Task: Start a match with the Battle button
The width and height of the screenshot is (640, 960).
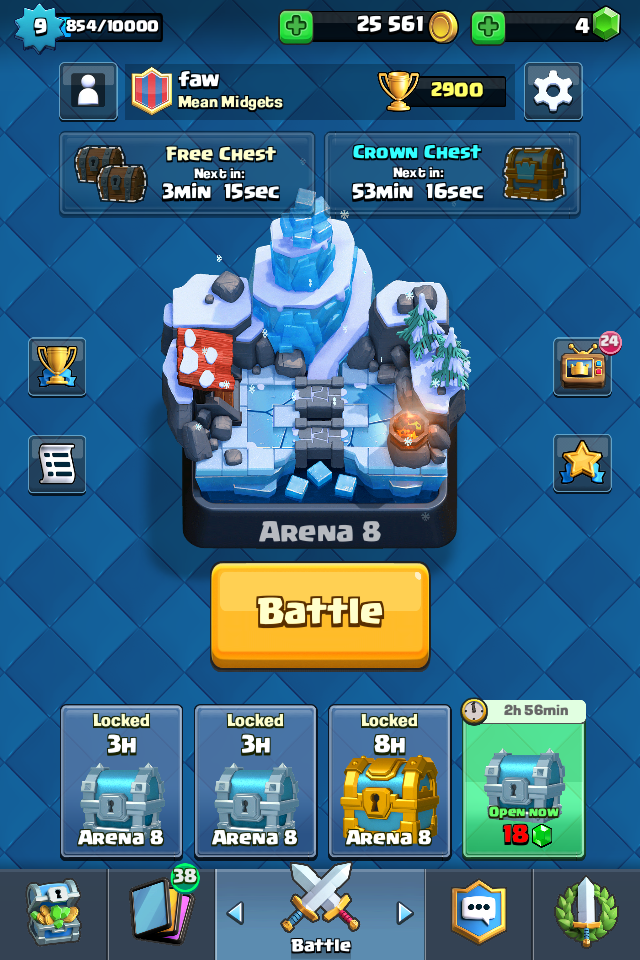Action: pos(320,612)
